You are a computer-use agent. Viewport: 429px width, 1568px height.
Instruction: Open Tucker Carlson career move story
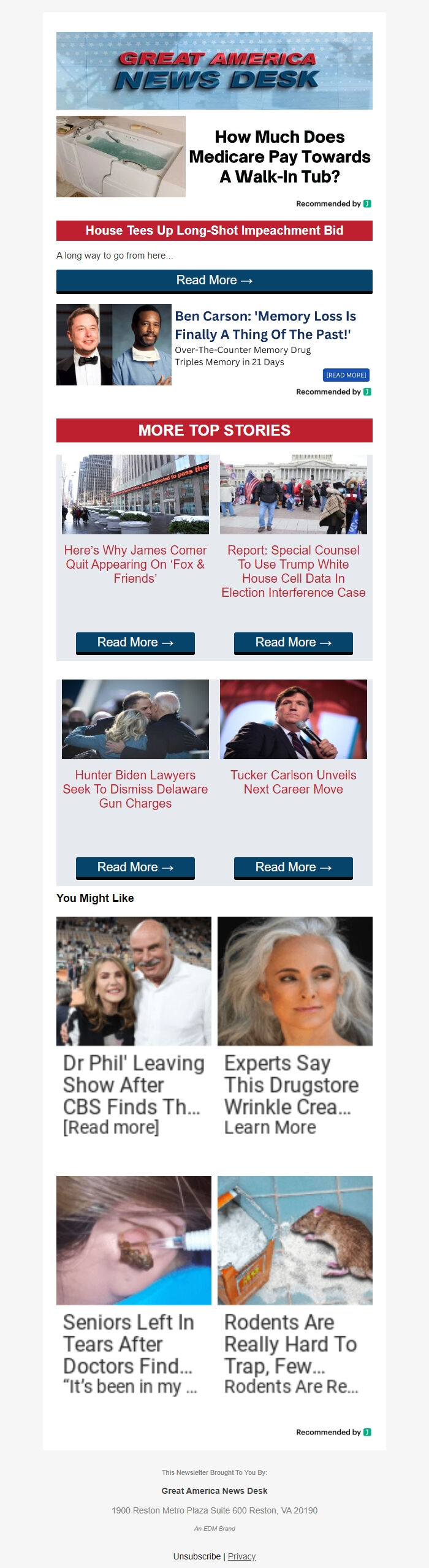293,782
